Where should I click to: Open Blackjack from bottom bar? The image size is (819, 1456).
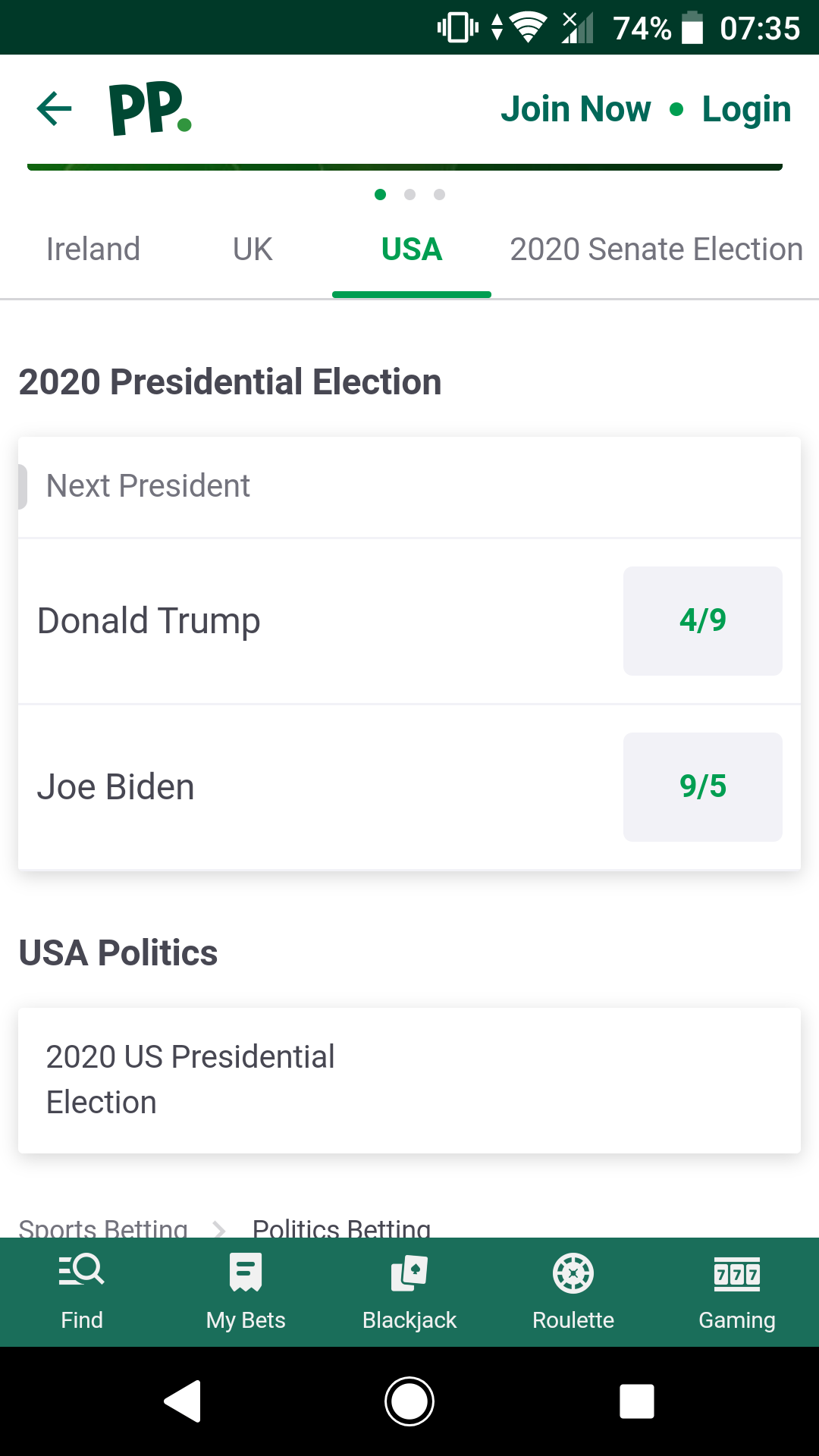tap(409, 1292)
